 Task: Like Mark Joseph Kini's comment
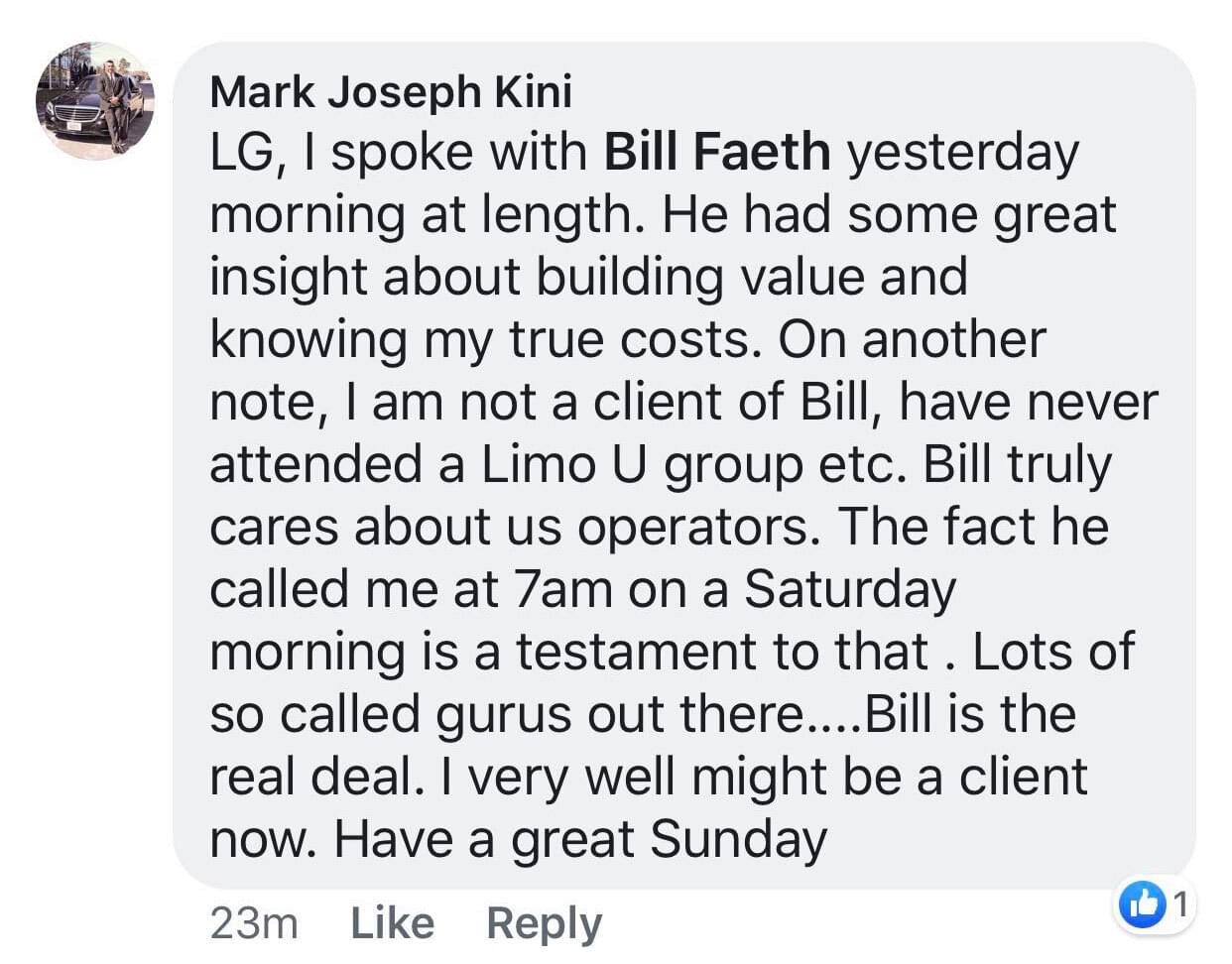click(392, 923)
